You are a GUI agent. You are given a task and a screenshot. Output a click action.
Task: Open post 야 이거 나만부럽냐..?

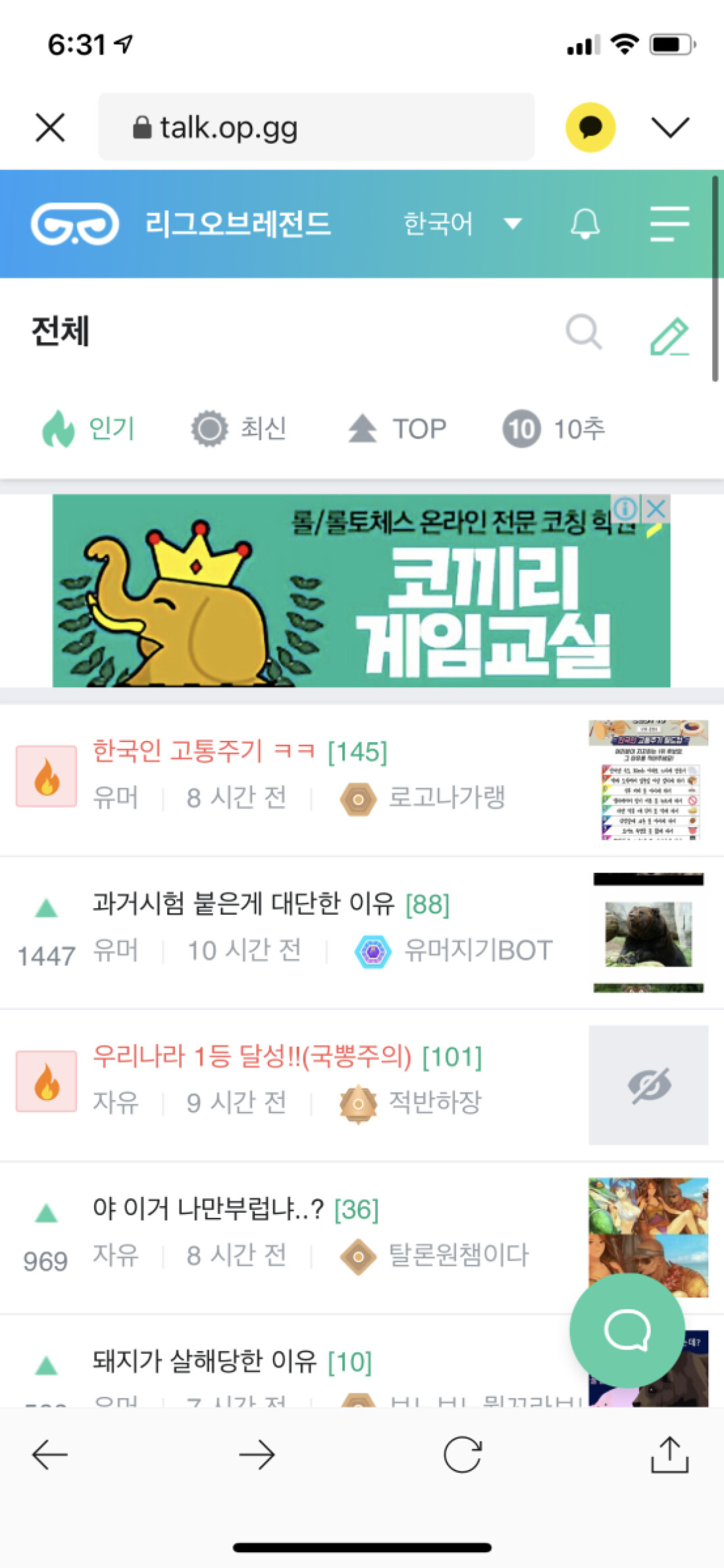pos(236,1209)
